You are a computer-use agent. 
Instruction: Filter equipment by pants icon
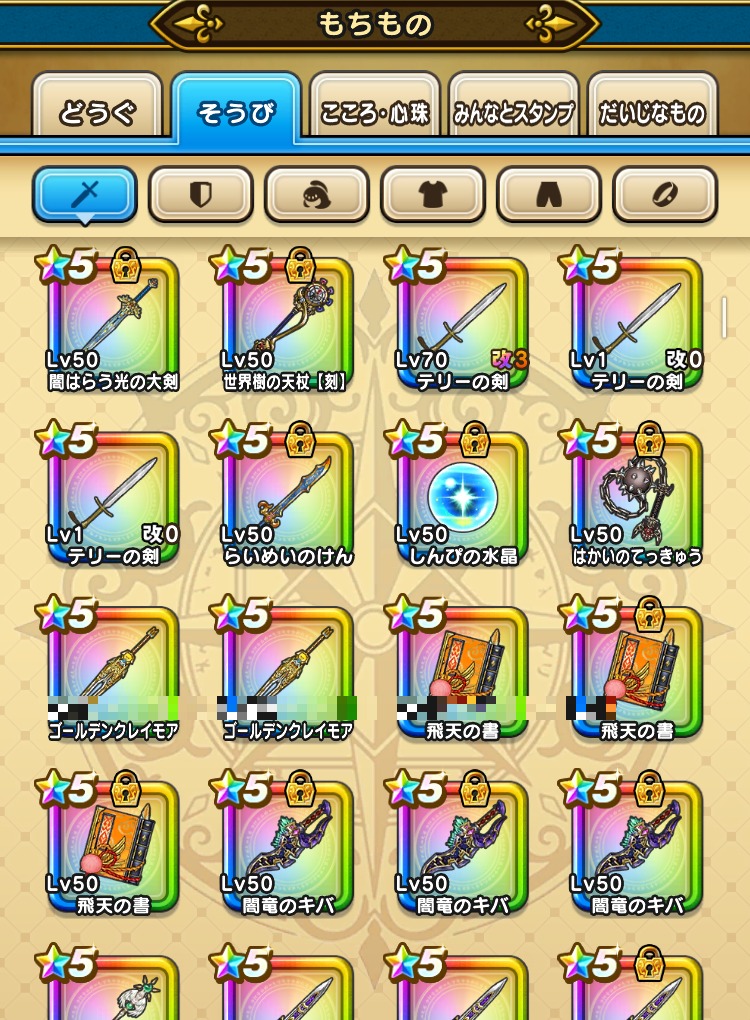pos(548,194)
